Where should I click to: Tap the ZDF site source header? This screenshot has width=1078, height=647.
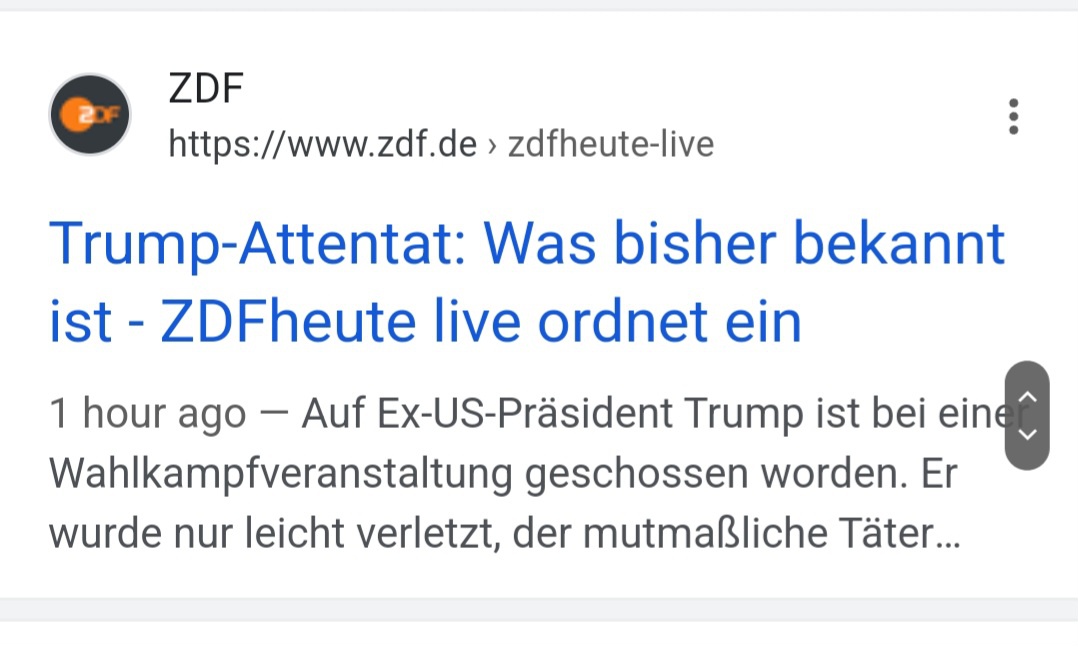pos(380,116)
